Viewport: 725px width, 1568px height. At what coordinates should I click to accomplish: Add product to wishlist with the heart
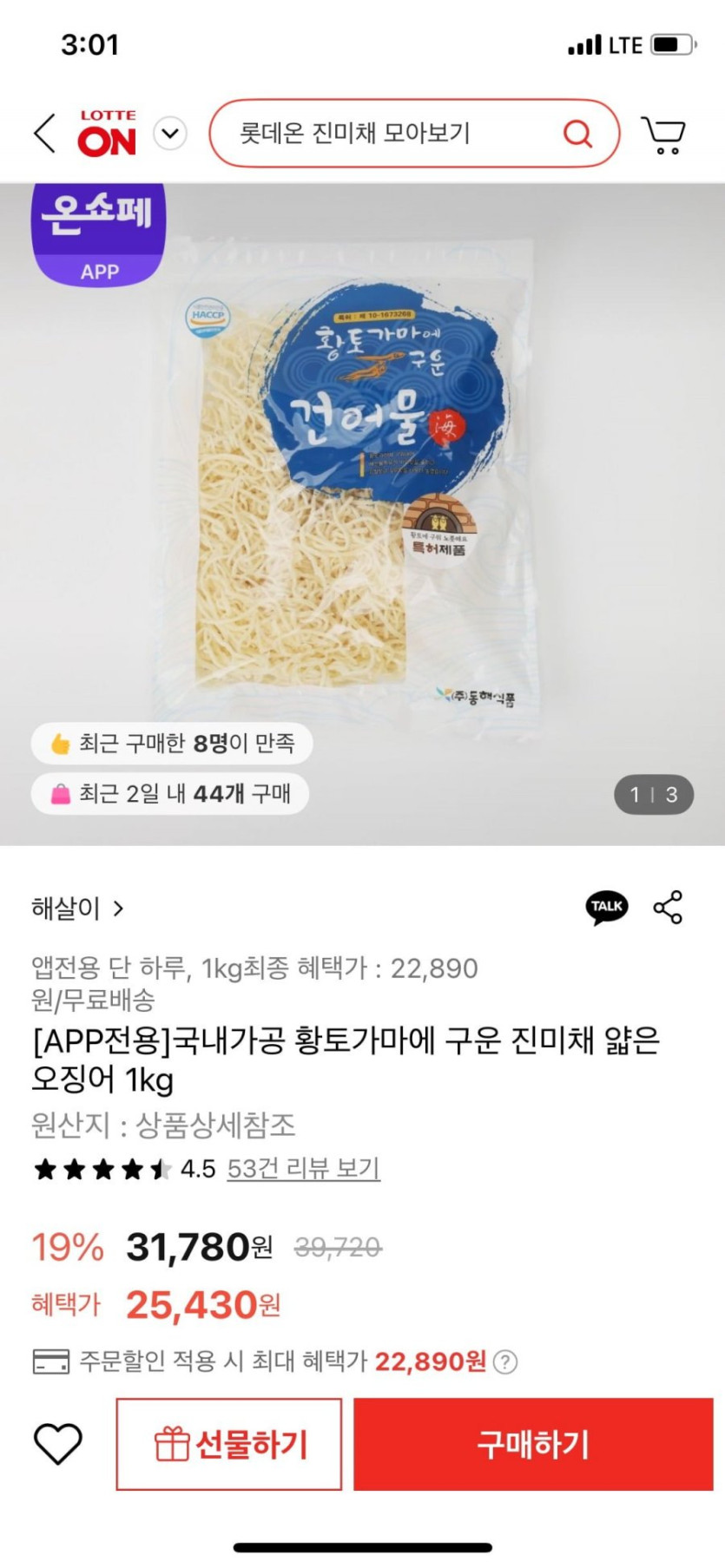57,1444
